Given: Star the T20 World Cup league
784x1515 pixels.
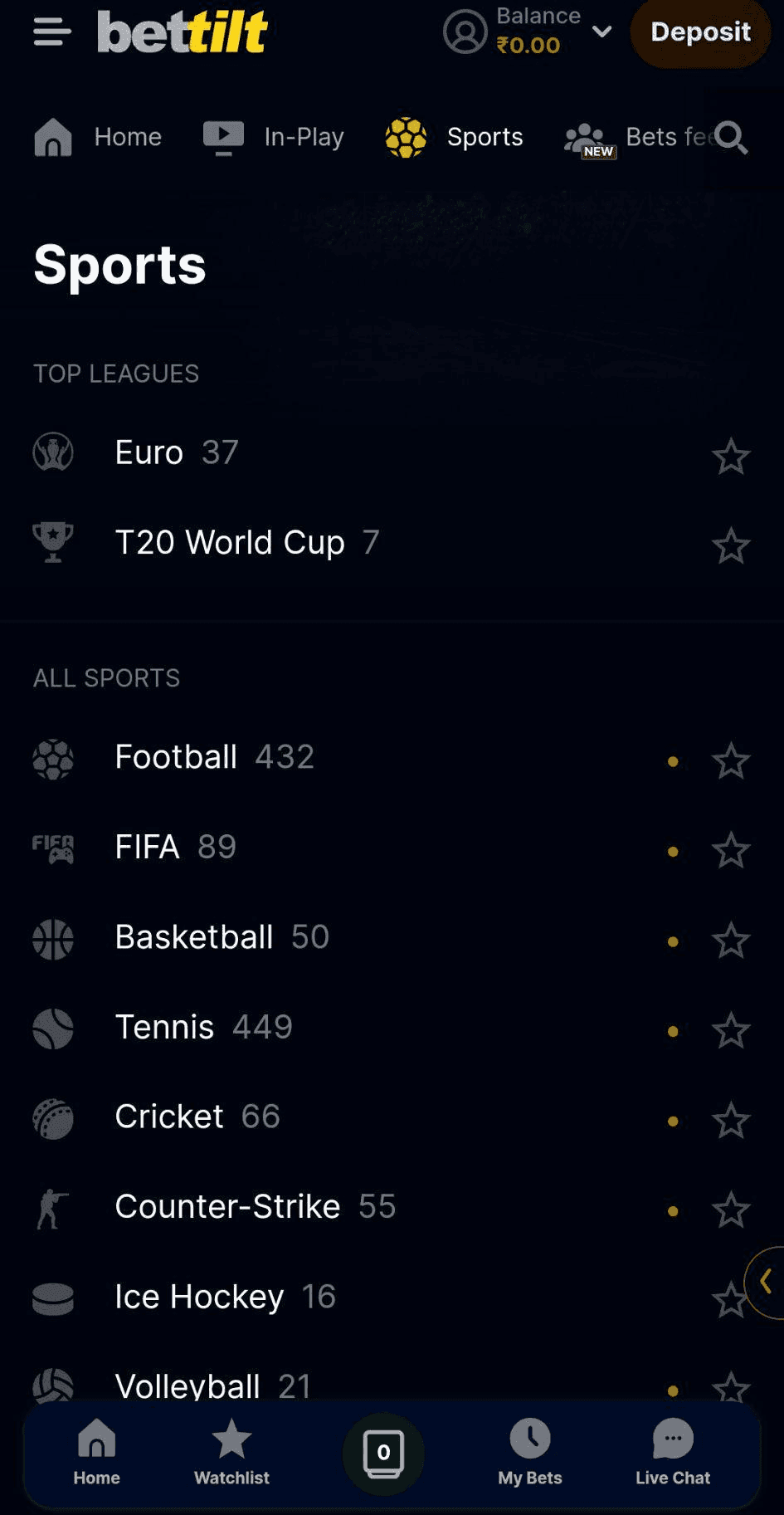Looking at the screenshot, I should tap(731, 545).
